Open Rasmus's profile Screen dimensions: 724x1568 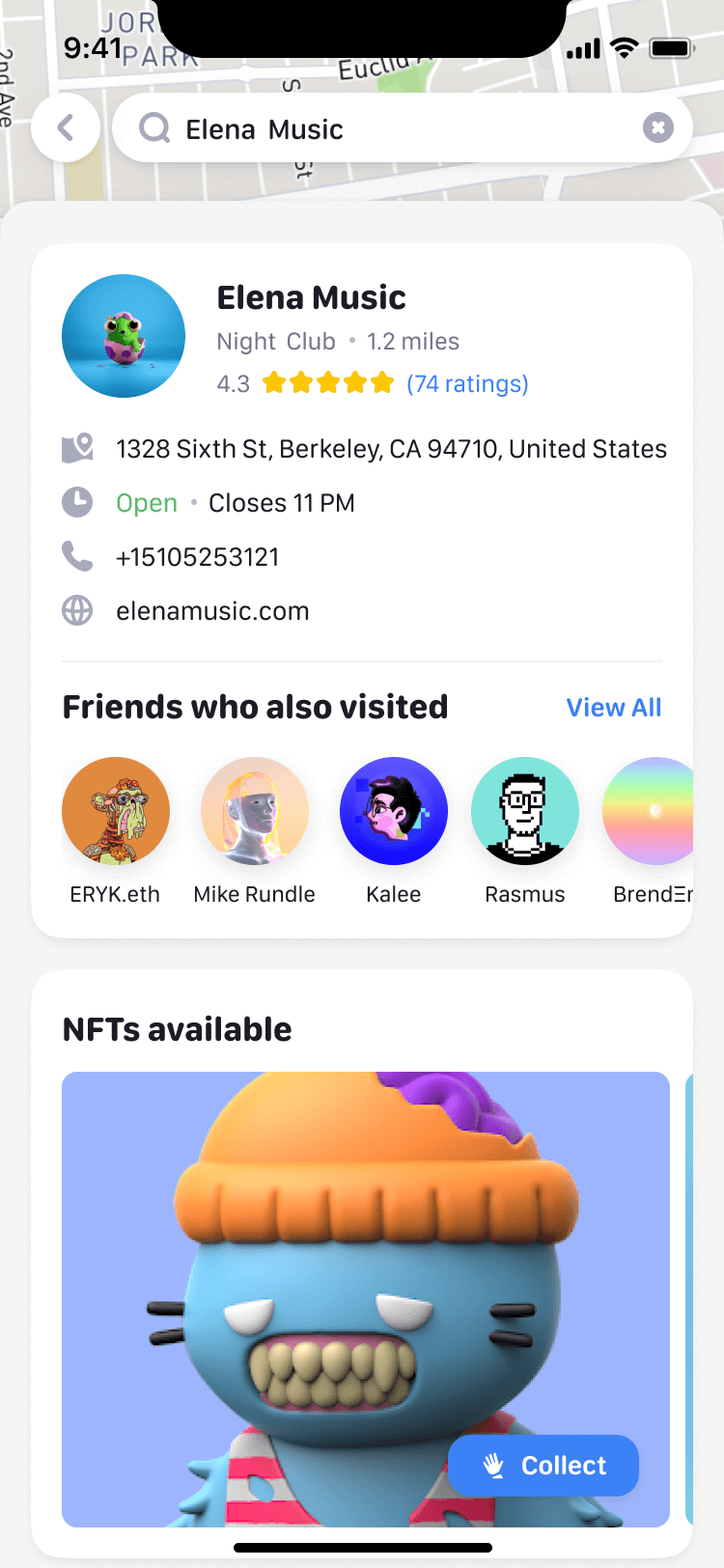click(525, 811)
